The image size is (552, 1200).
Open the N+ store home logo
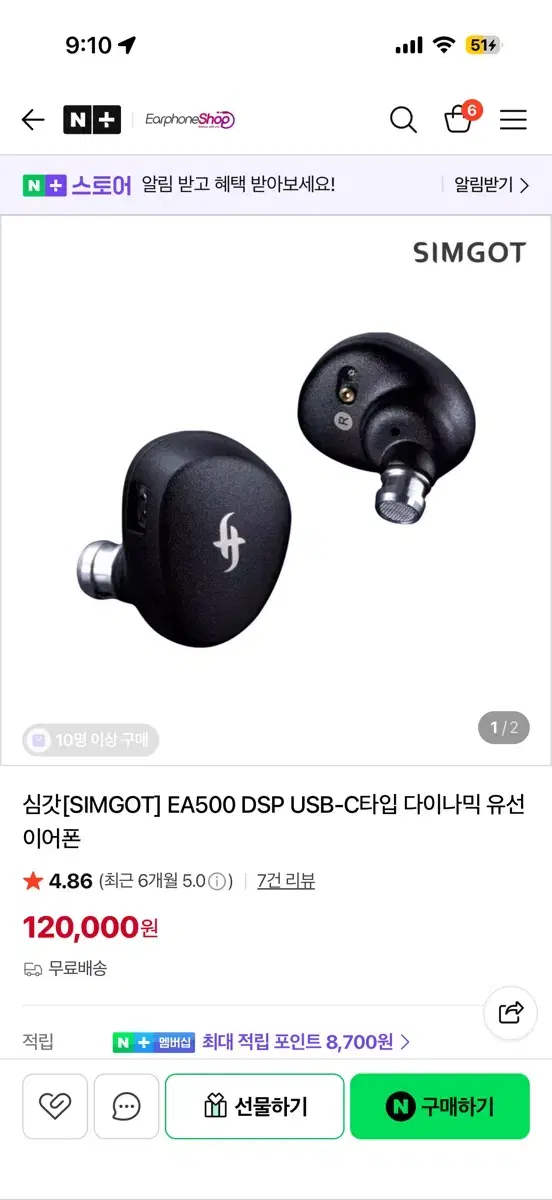[92, 120]
